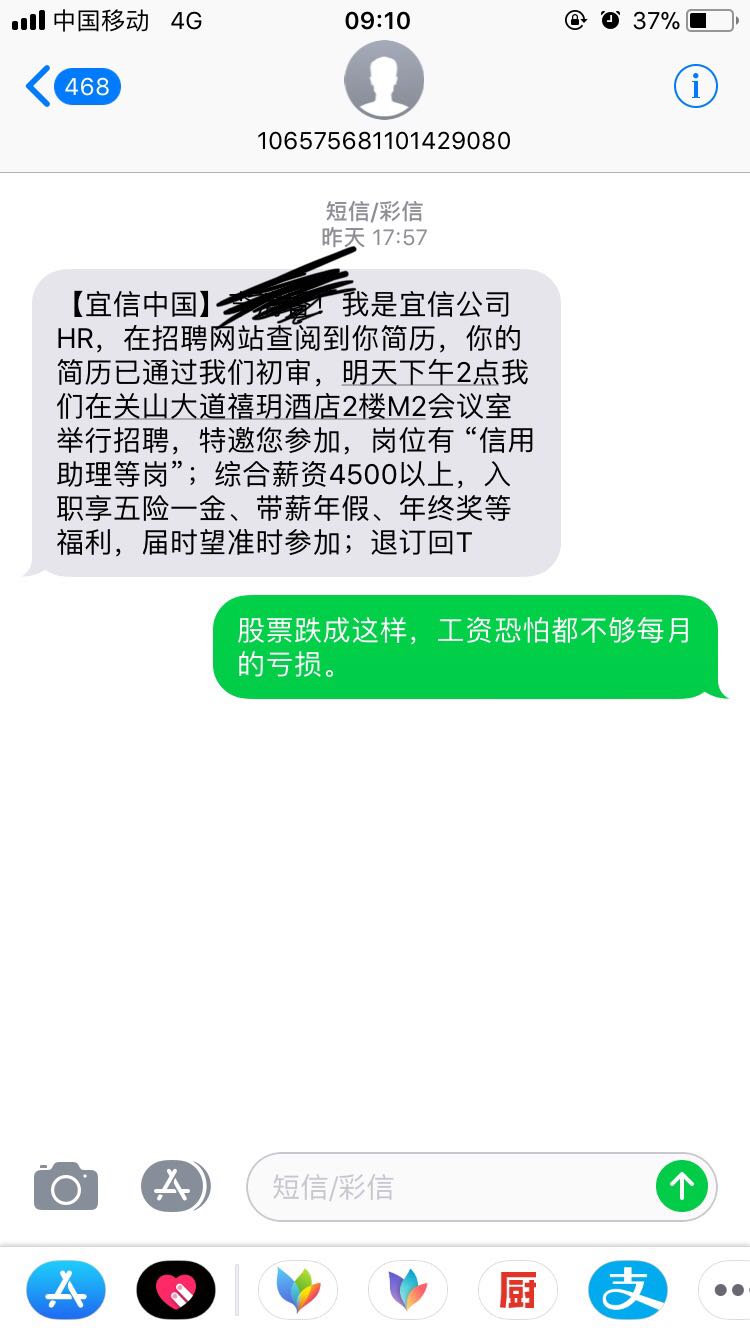The height and width of the screenshot is (1334, 750).
Task: Open the heart Digital Touch app
Action: tap(176, 1291)
